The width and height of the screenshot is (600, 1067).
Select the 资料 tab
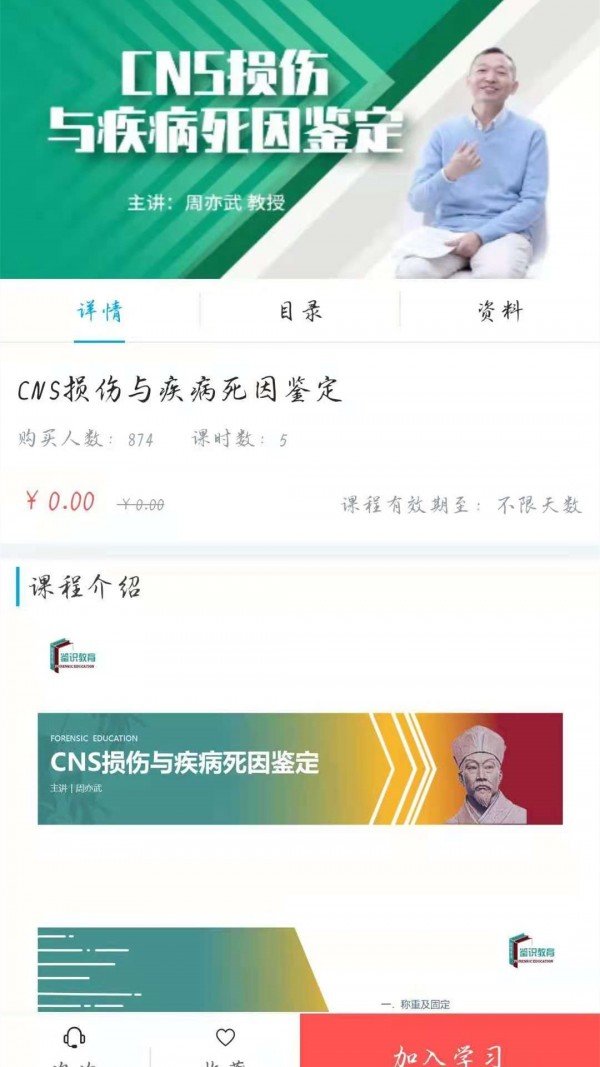tap(499, 311)
